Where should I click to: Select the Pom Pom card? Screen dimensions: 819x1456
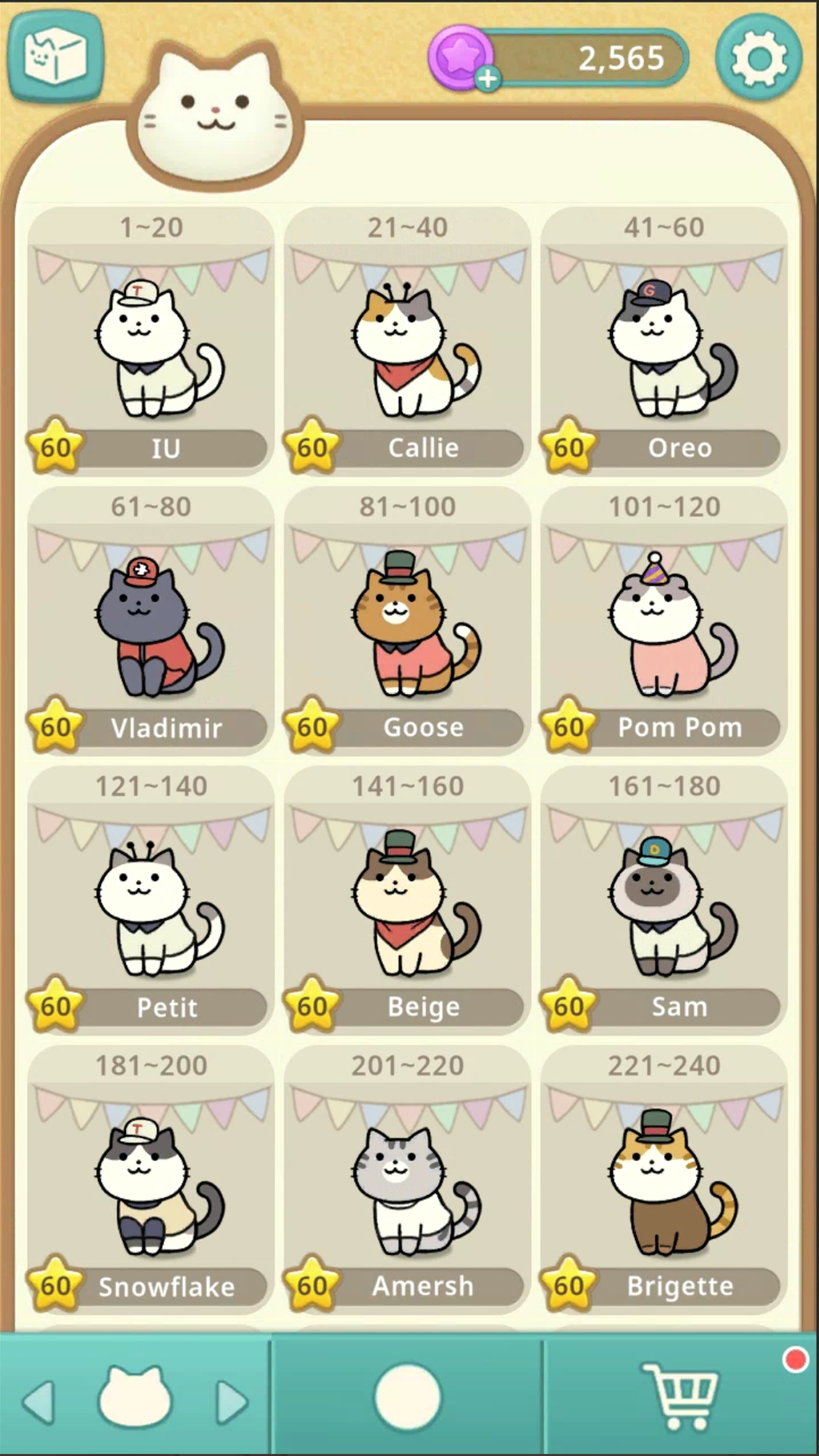[663, 621]
